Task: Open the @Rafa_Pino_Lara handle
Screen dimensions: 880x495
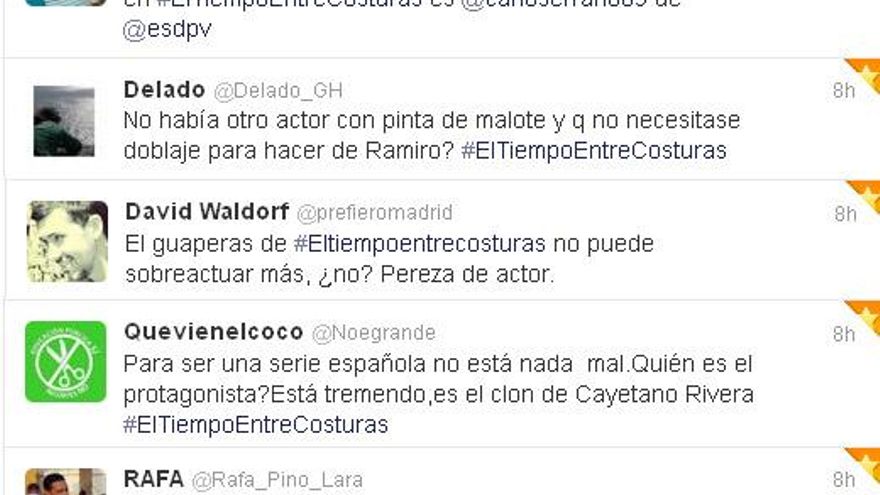Action: tap(277, 480)
